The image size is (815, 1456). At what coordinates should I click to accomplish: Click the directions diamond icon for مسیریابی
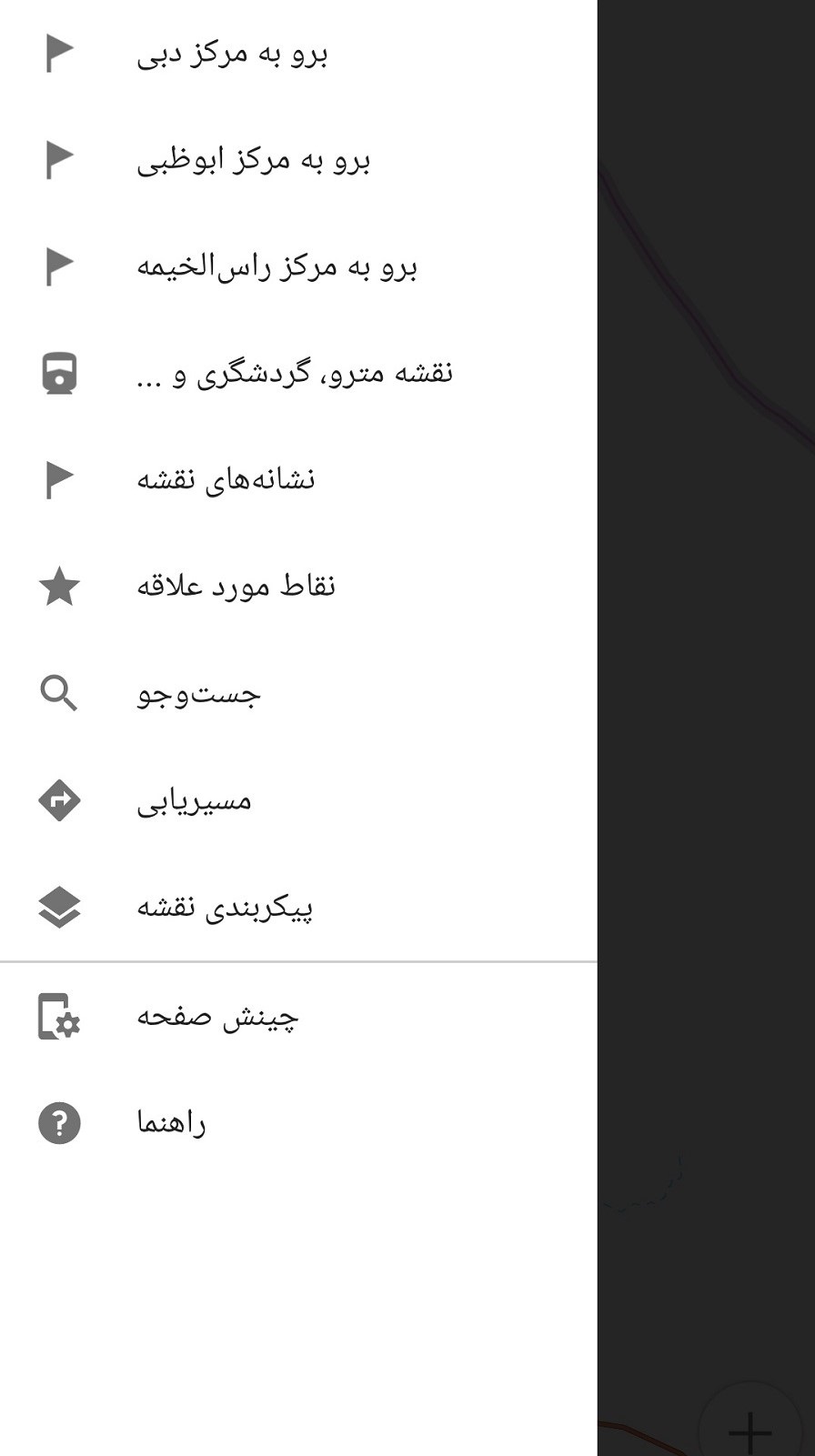tap(58, 799)
